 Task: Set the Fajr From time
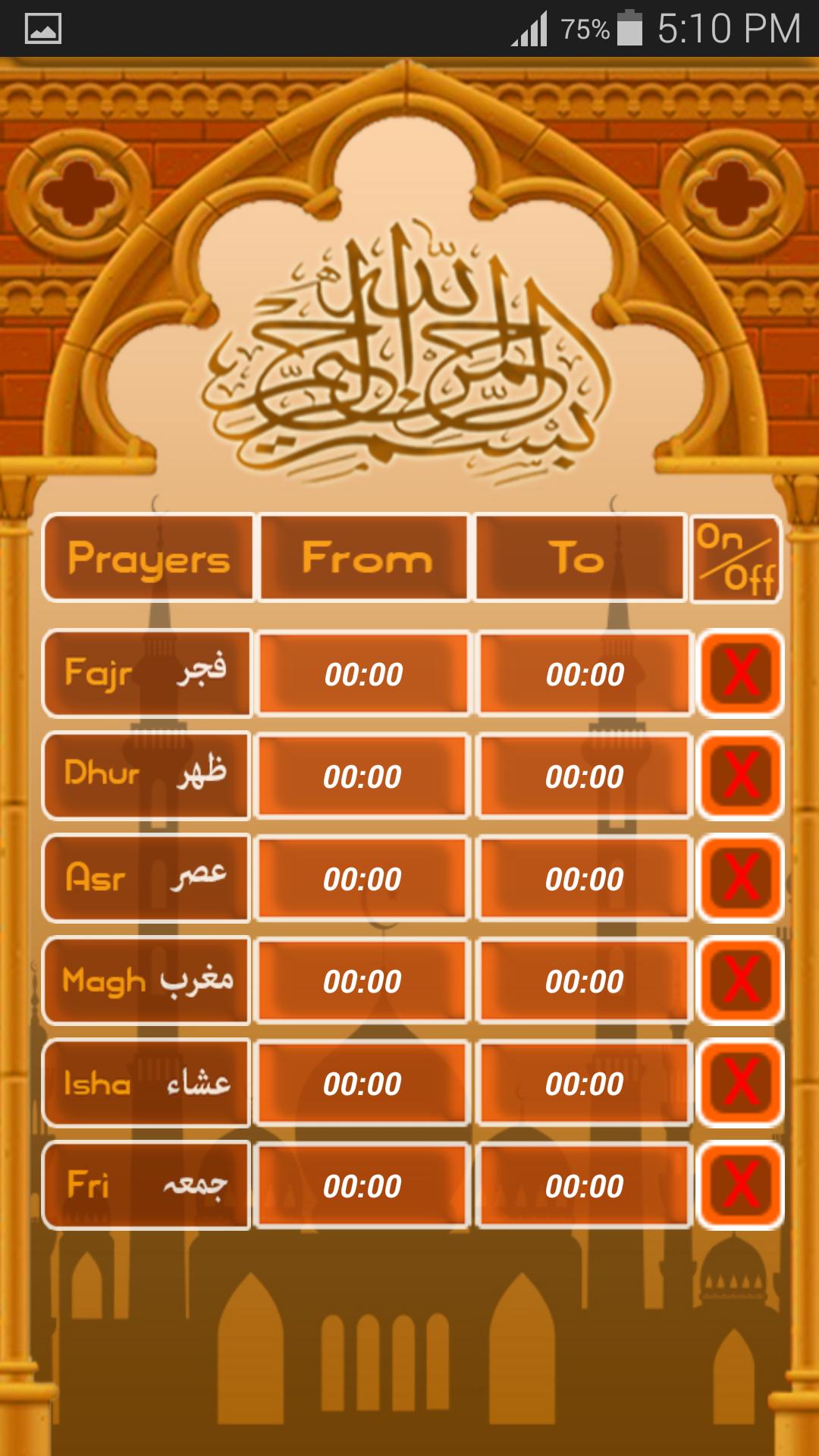point(362,671)
